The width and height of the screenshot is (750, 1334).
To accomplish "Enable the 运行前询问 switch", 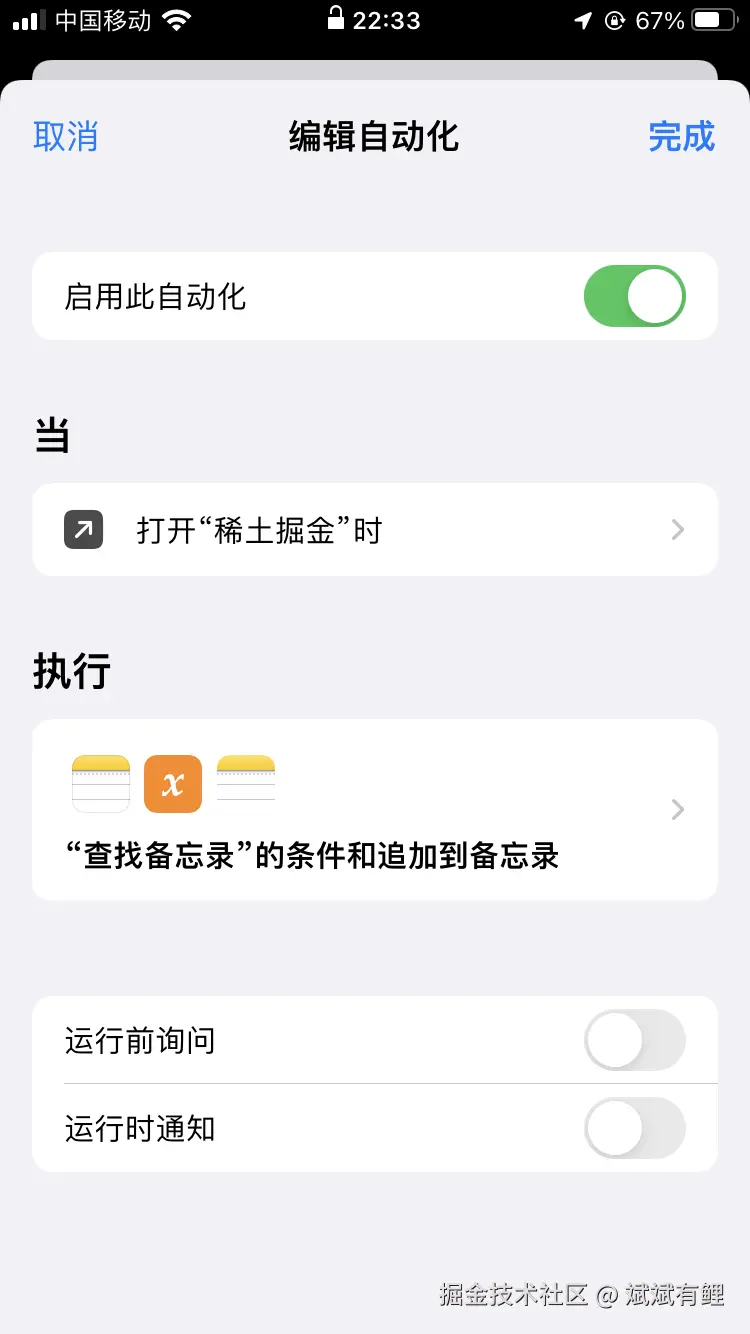I will click(x=635, y=1040).
